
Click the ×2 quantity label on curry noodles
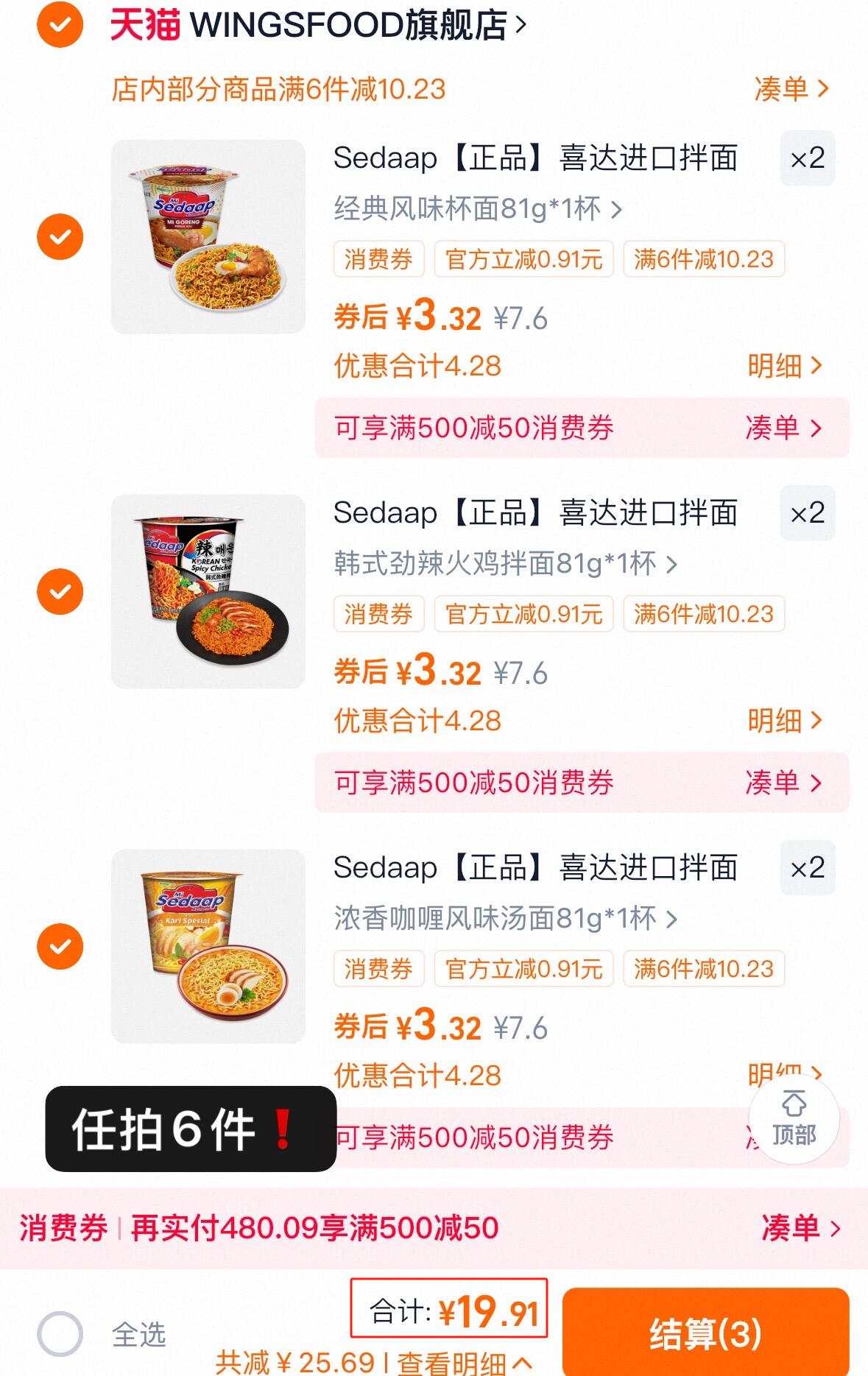(x=807, y=867)
